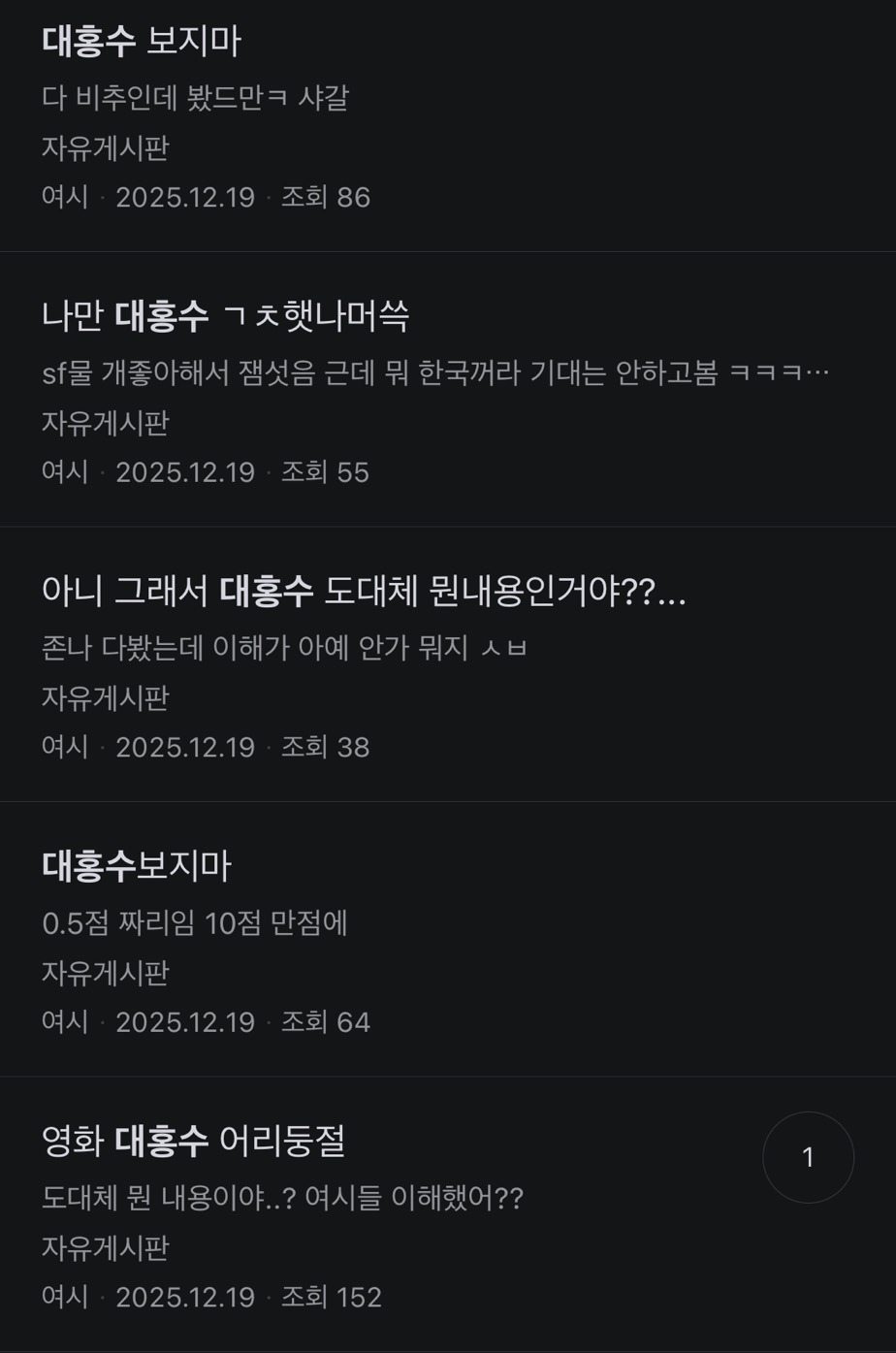Open post '영화 대홍수 어리둥절'

pos(194,1141)
